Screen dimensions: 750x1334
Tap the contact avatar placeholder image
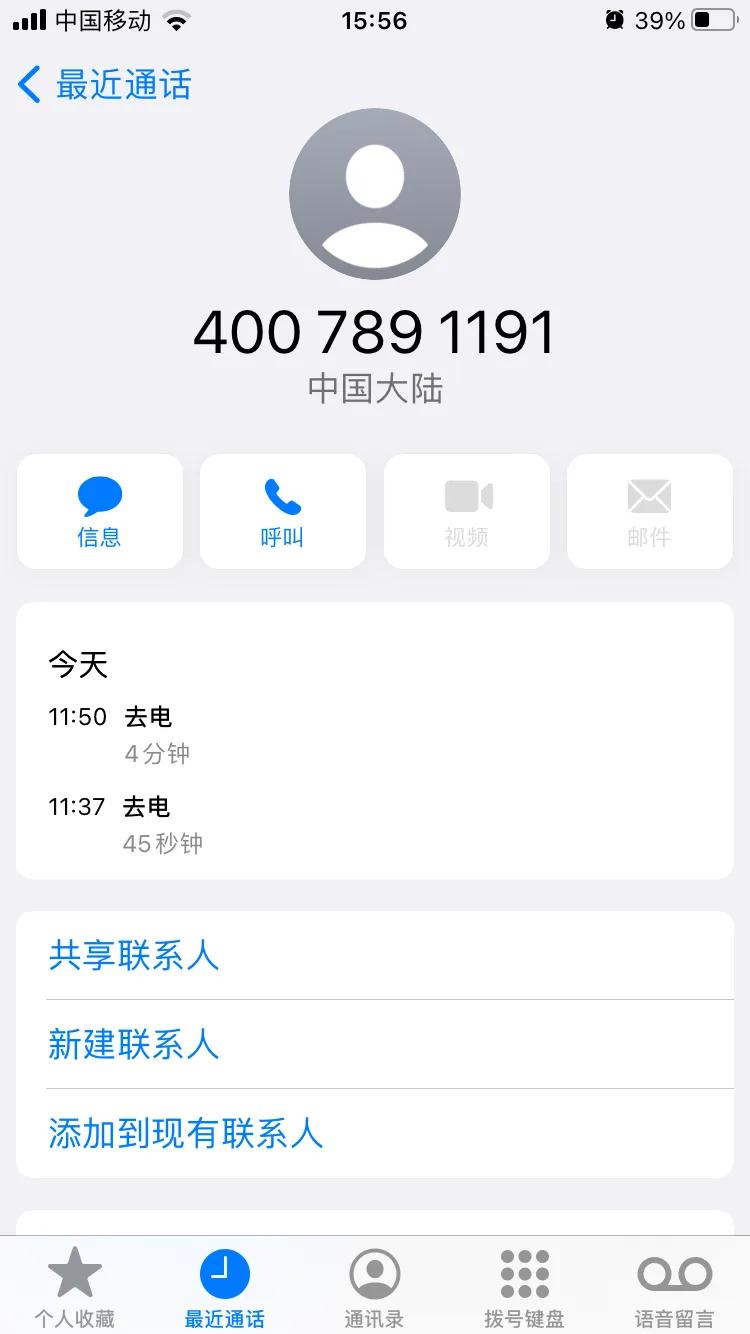point(375,193)
